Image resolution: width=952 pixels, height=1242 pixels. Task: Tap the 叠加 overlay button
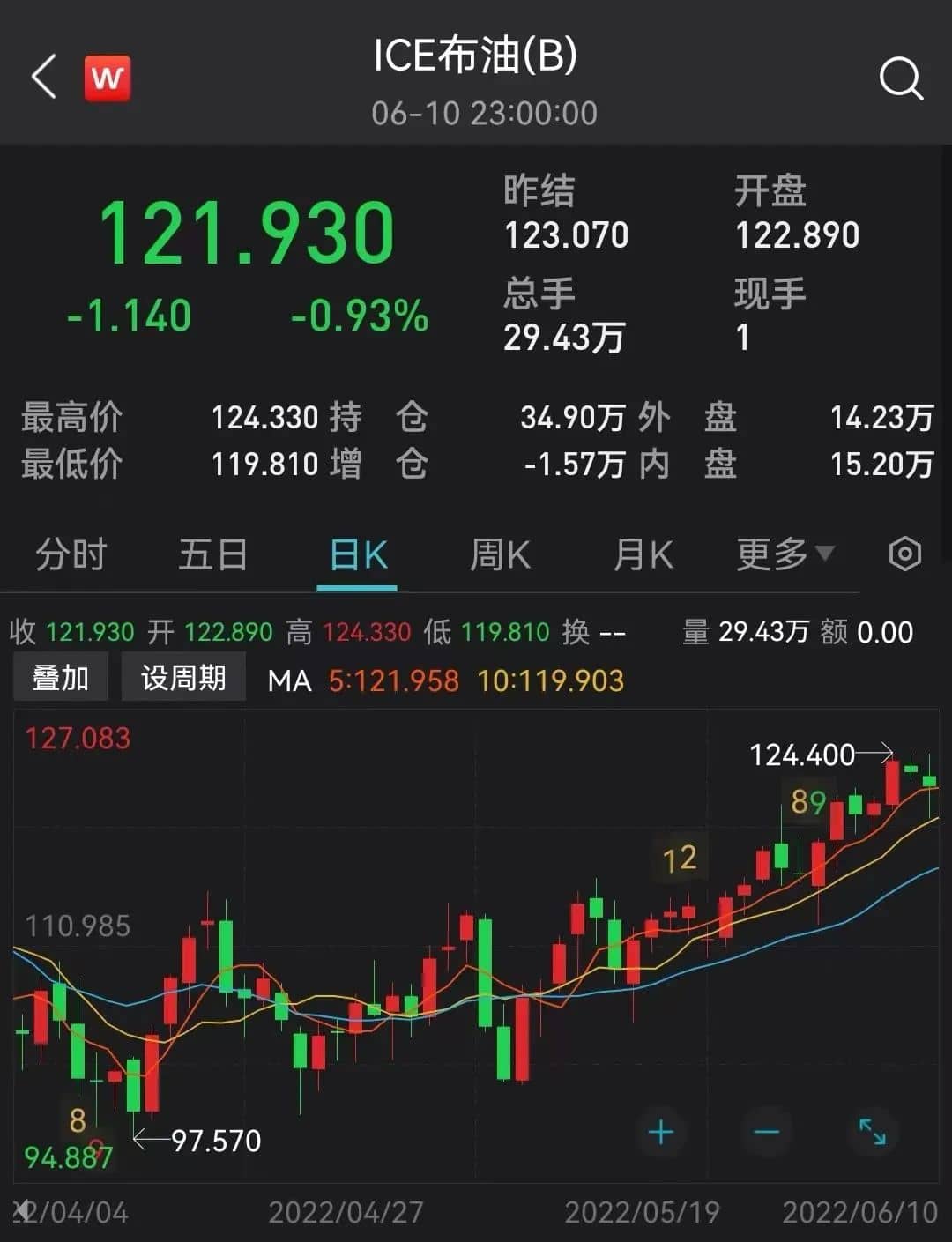click(61, 678)
